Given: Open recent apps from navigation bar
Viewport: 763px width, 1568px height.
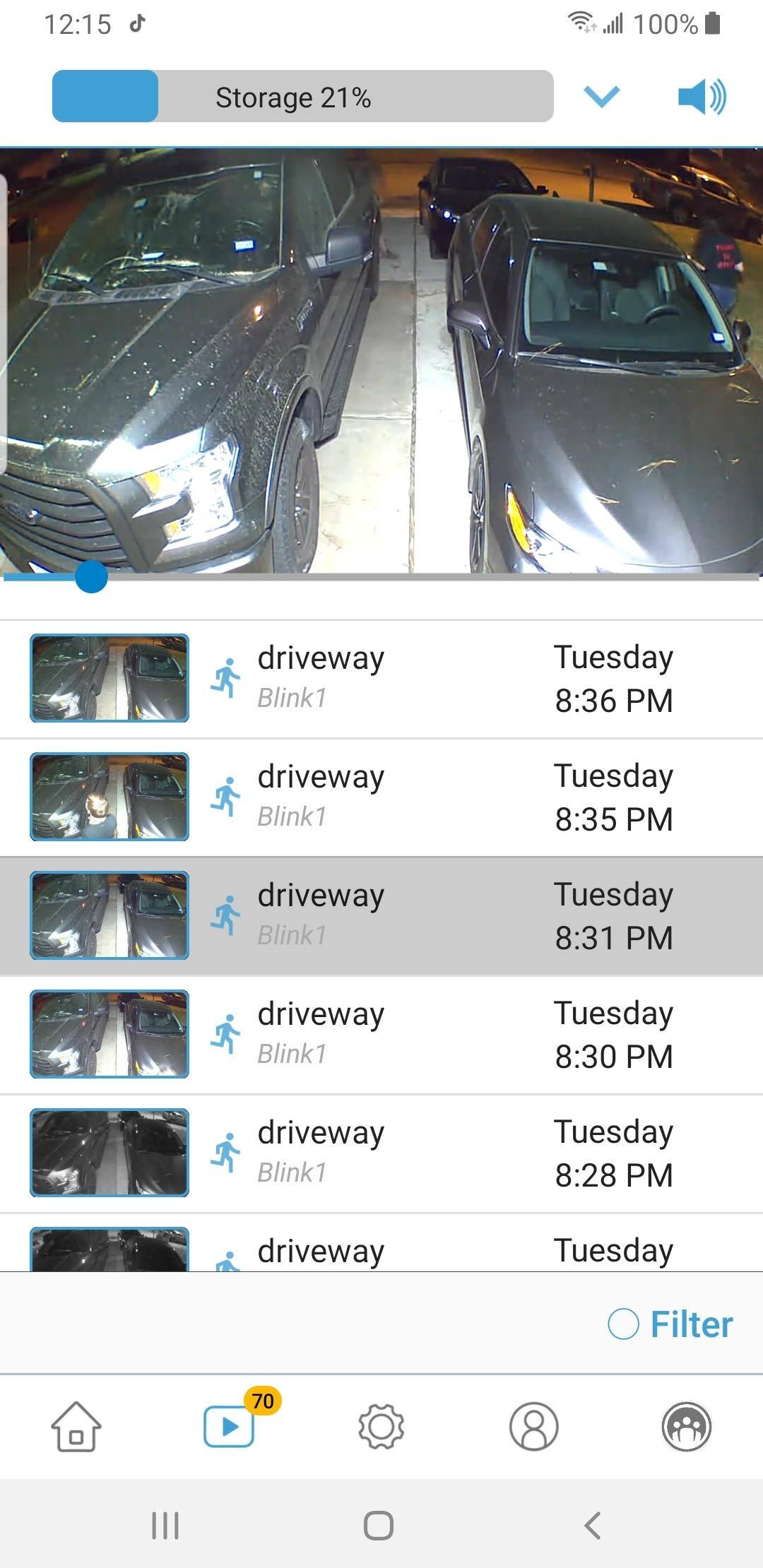Looking at the screenshot, I should (165, 1526).
